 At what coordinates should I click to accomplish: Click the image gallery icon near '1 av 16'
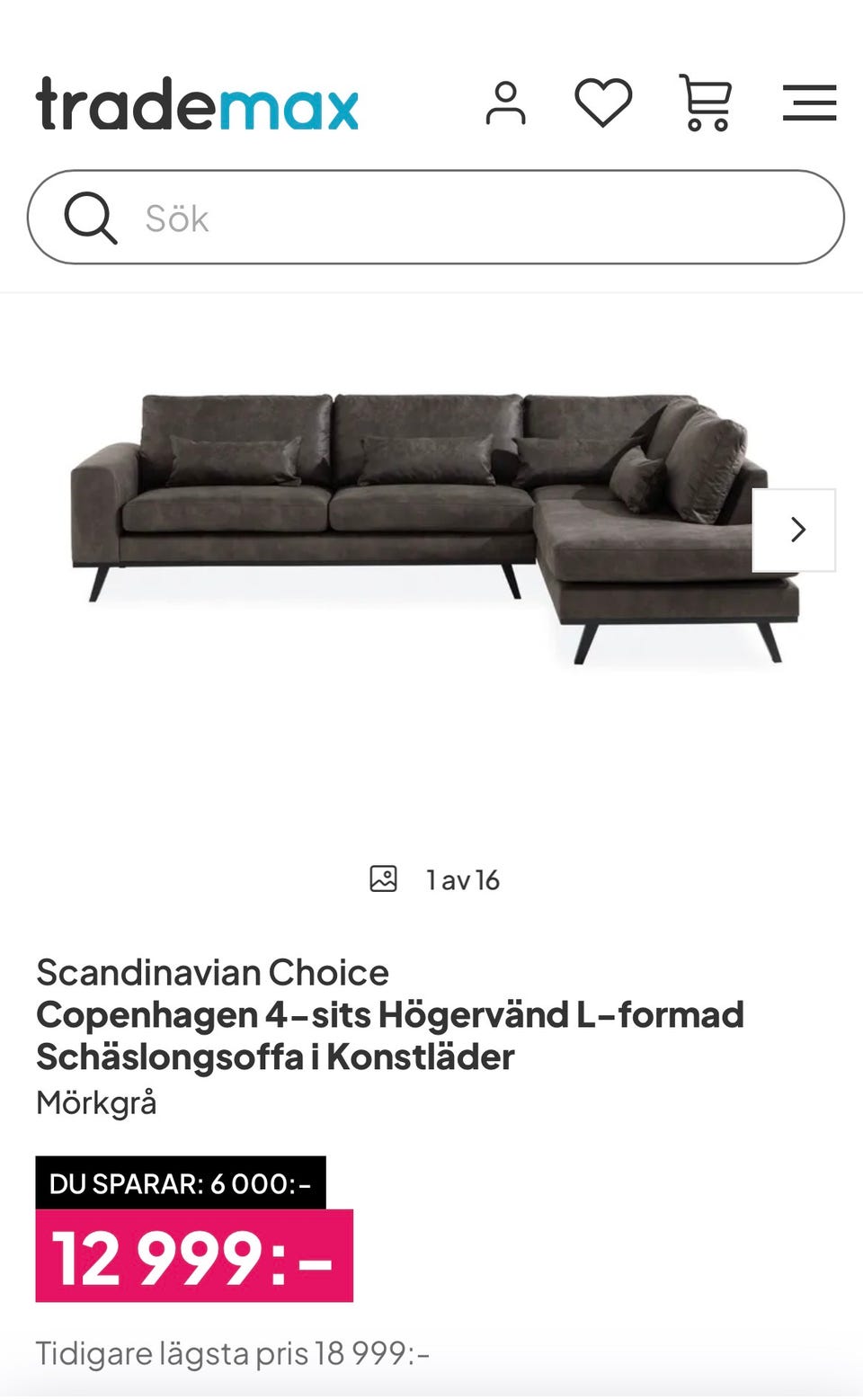pyautogui.click(x=385, y=879)
